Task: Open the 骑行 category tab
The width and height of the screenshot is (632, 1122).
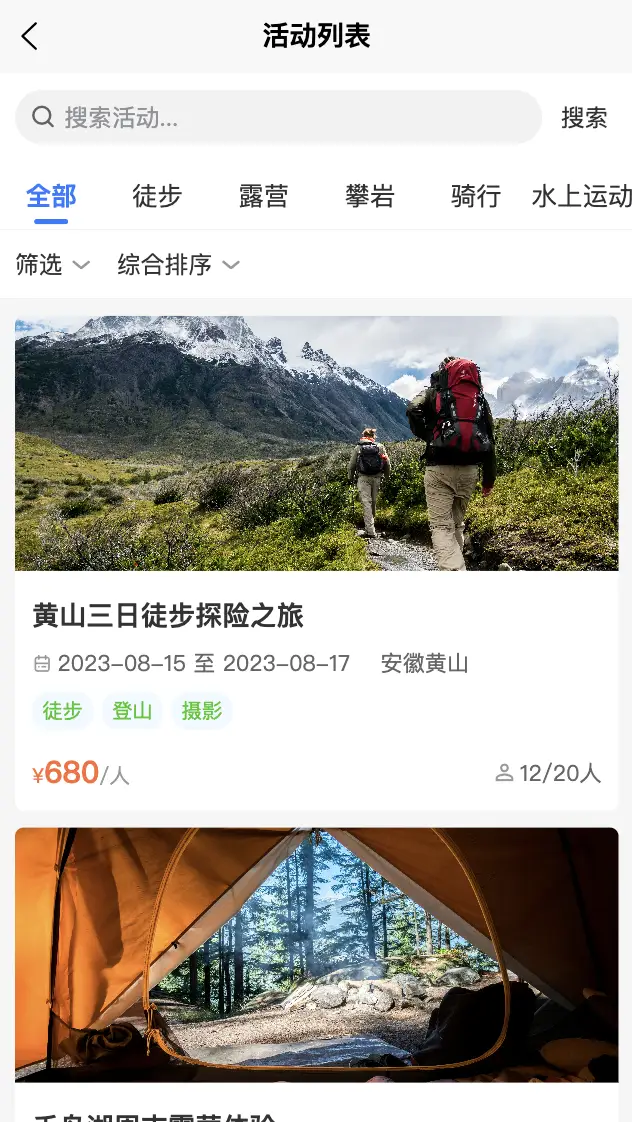Action: coord(476,196)
